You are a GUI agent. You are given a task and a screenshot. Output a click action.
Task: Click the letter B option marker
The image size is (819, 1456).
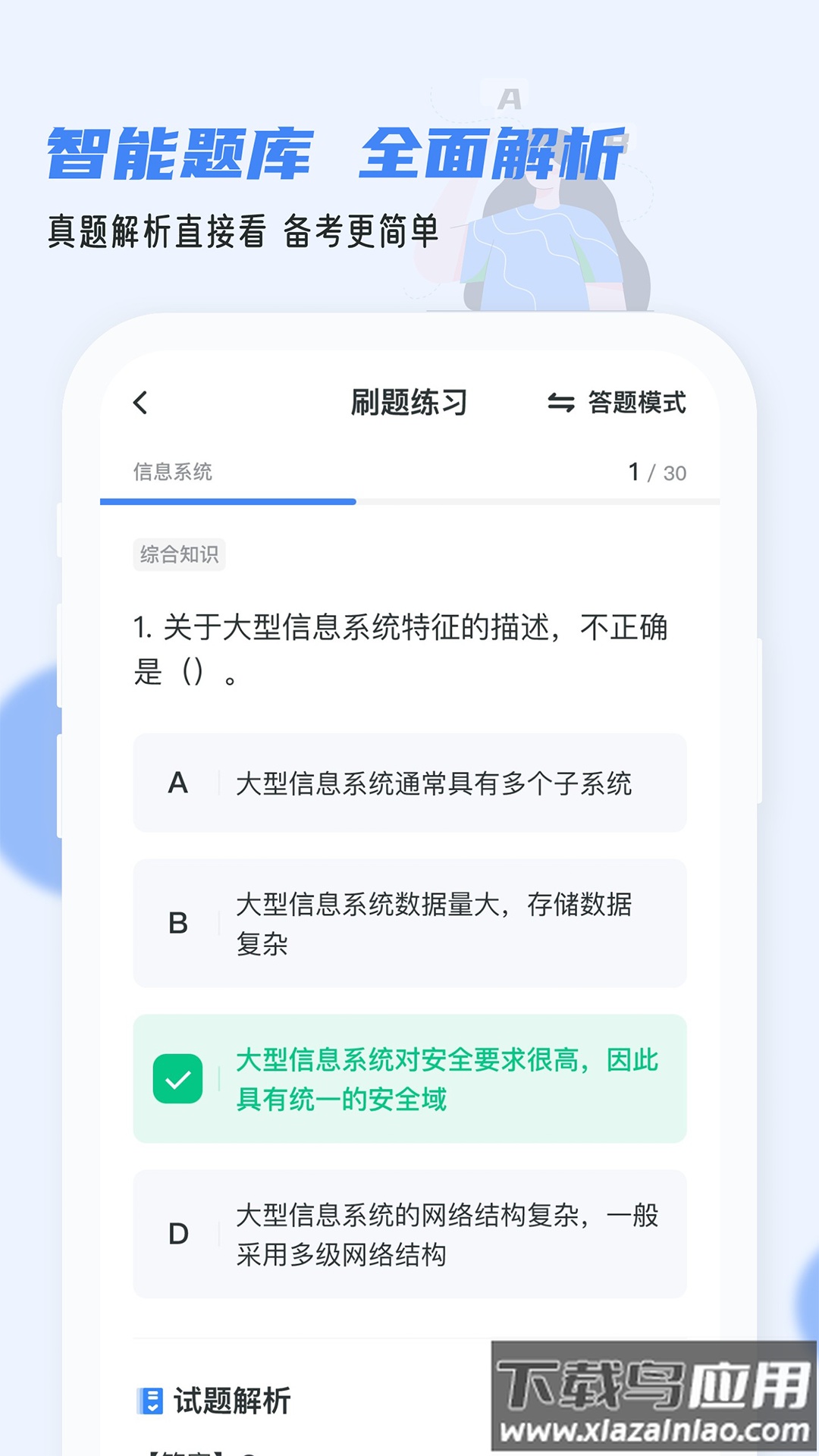tap(179, 922)
